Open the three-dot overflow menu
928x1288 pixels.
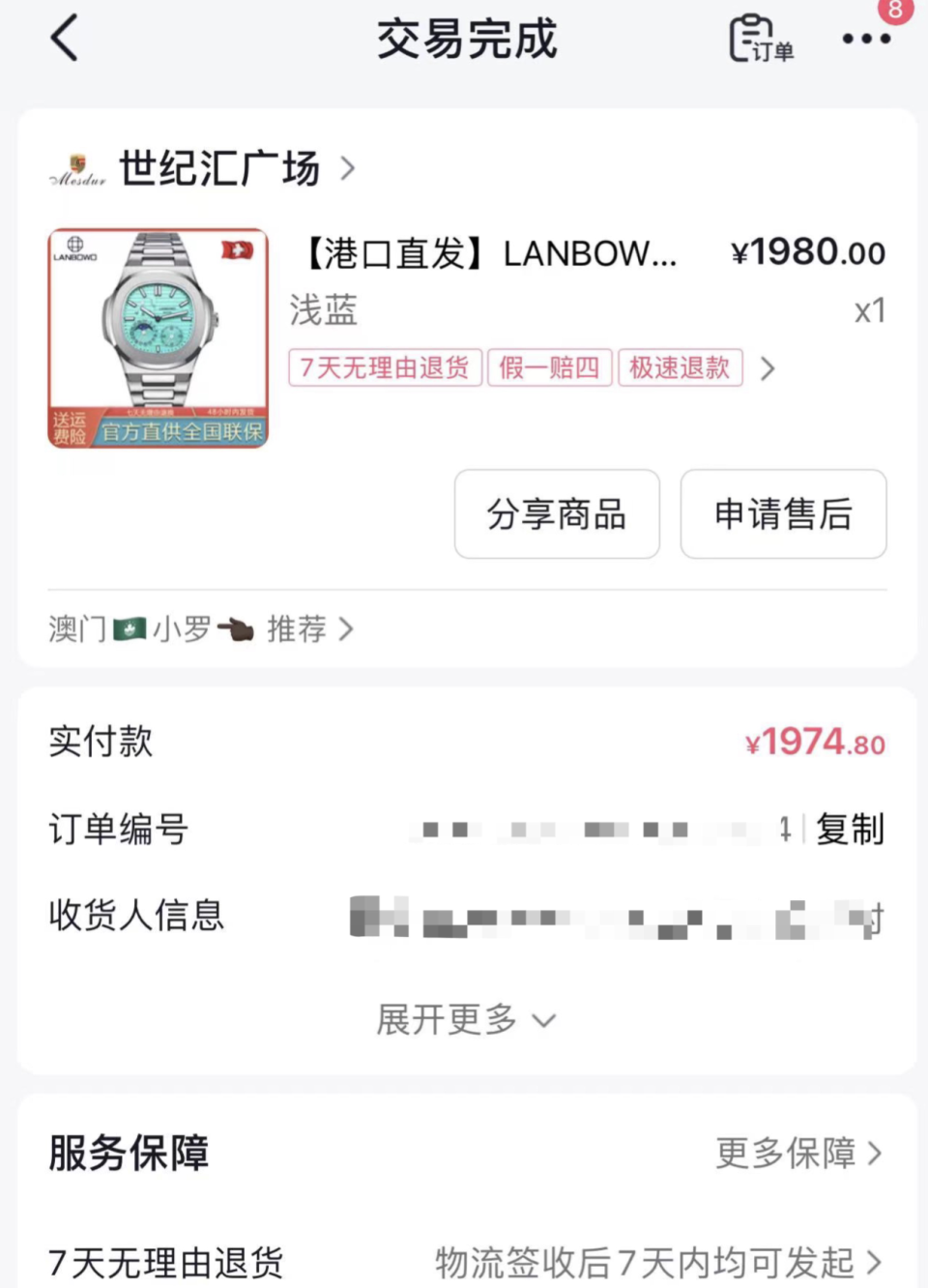(865, 41)
